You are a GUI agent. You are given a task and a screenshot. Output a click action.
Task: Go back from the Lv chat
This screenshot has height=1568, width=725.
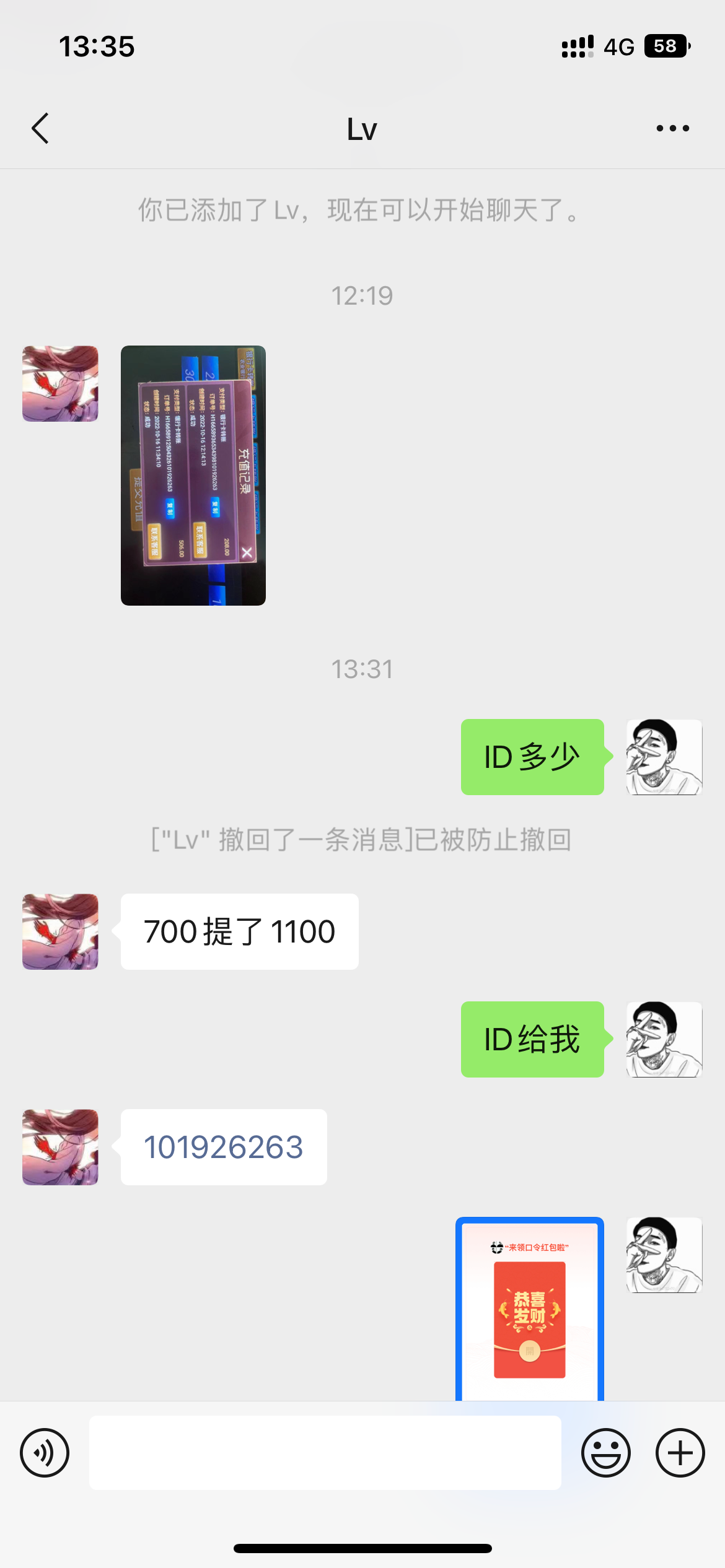point(40,128)
